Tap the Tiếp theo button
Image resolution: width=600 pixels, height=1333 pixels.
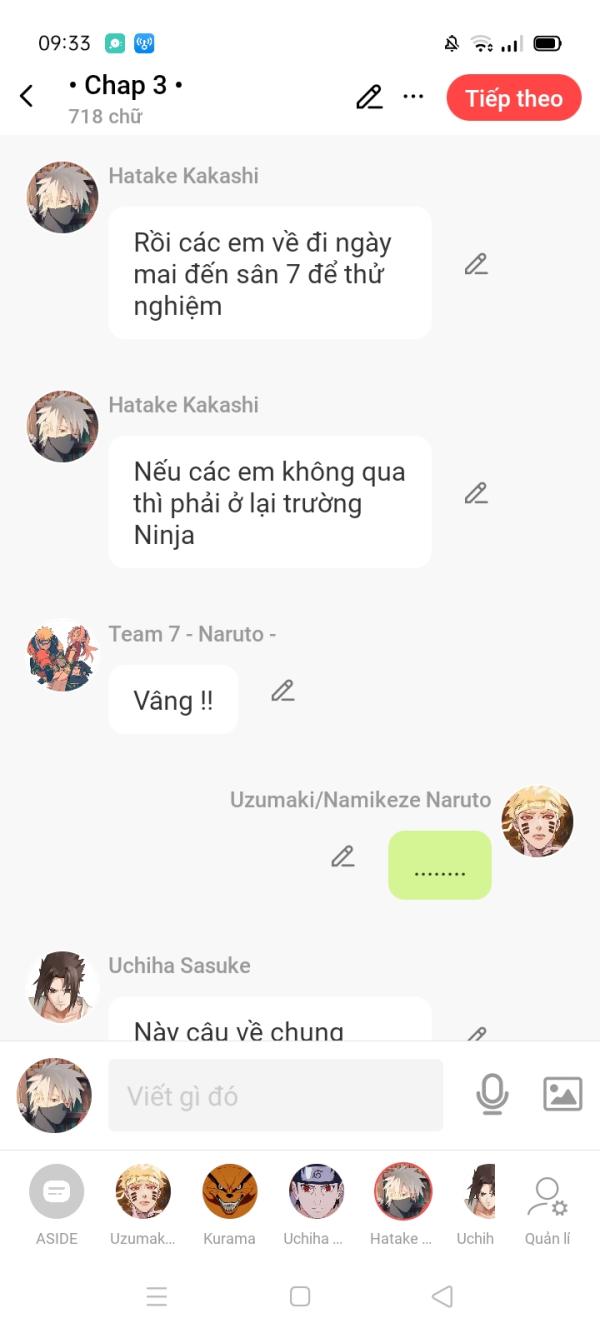pyautogui.click(x=514, y=98)
